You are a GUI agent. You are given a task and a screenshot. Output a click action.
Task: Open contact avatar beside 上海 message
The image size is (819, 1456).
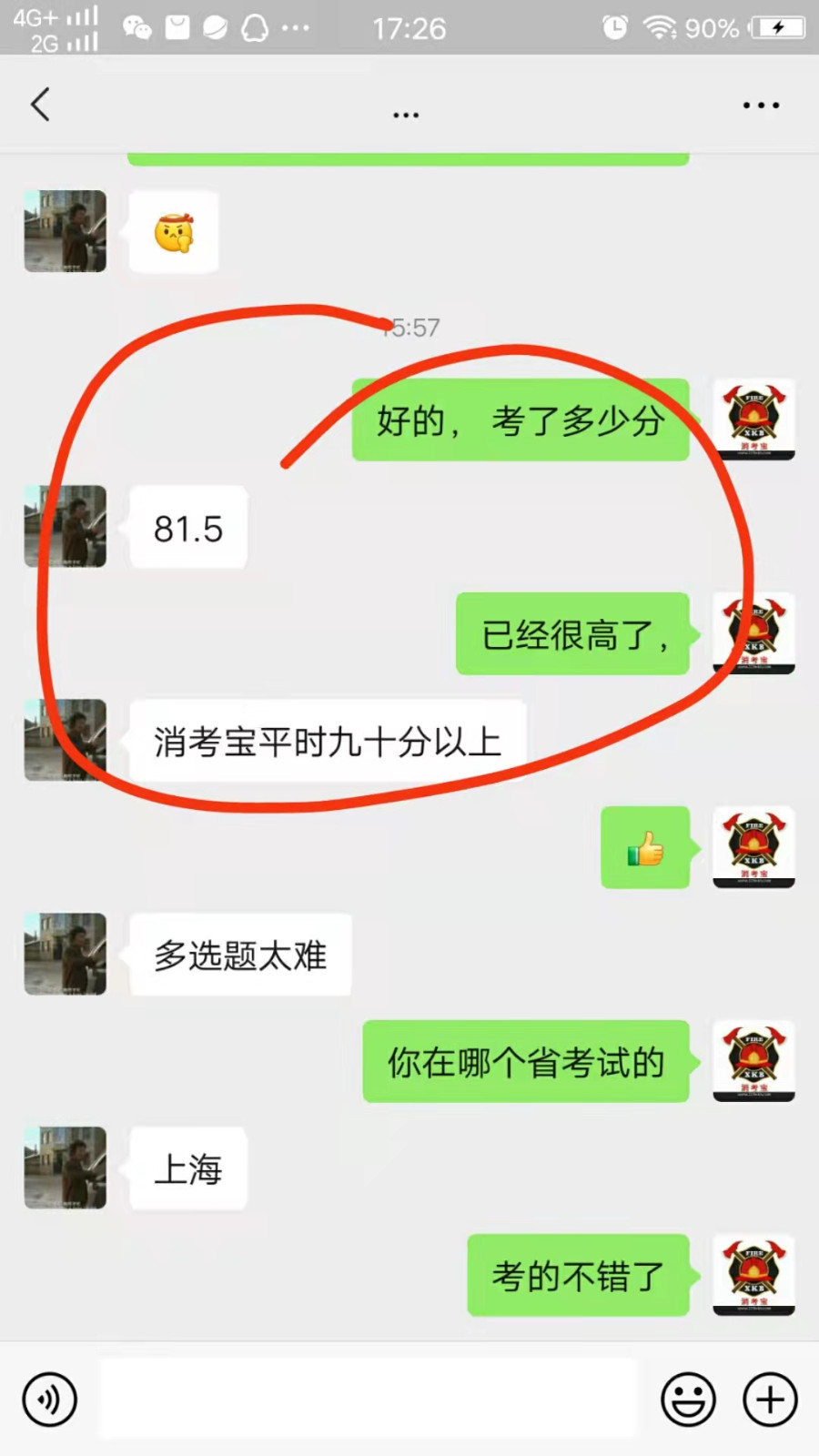tap(65, 1168)
